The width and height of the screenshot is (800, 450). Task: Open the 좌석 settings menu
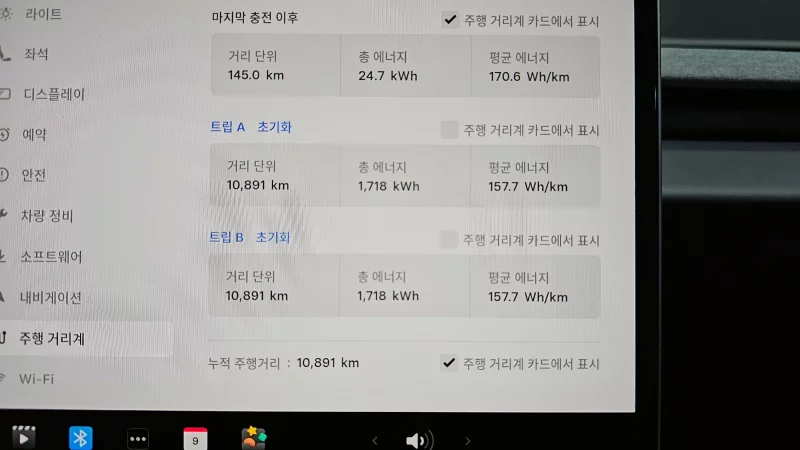[x=36, y=54]
